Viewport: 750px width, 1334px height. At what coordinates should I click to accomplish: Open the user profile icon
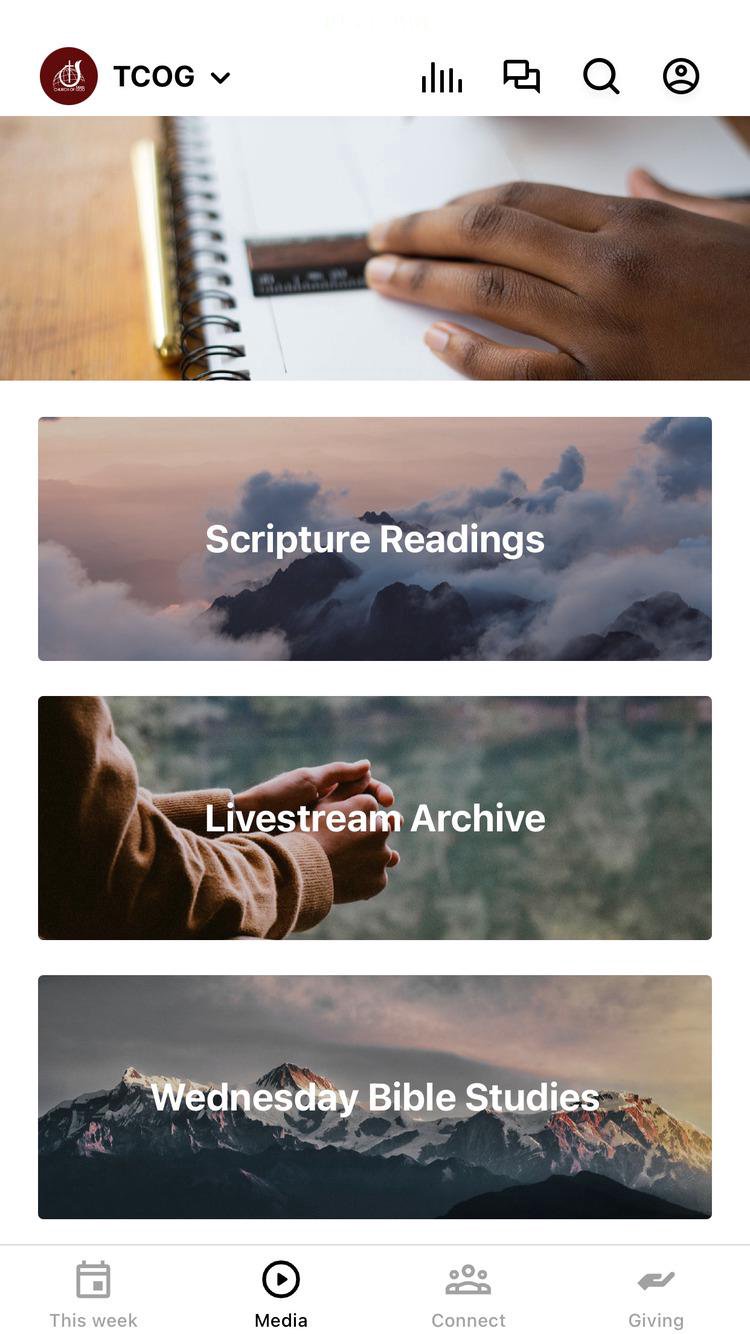click(x=681, y=77)
